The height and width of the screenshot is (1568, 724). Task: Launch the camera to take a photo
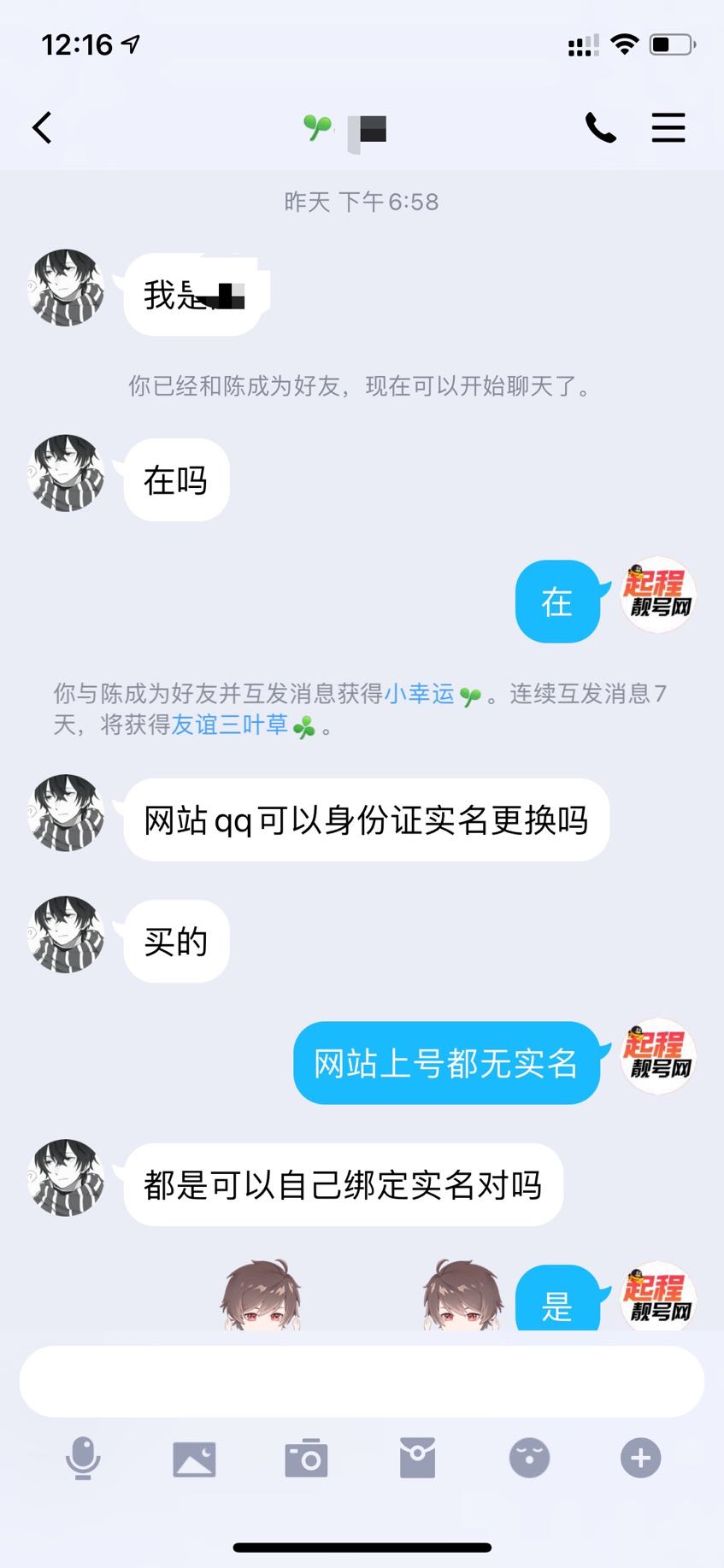coord(306,1459)
